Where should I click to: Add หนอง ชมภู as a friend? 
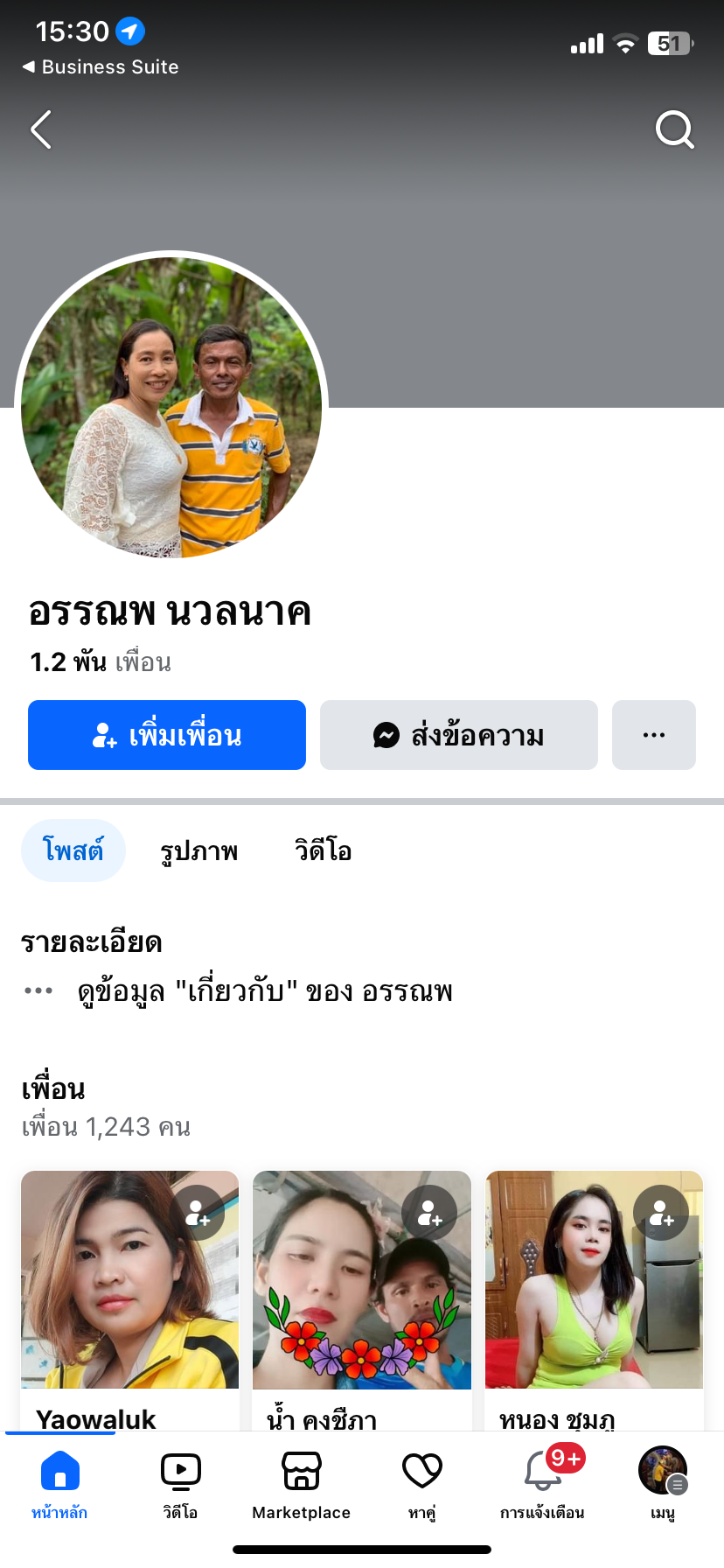click(x=662, y=1212)
